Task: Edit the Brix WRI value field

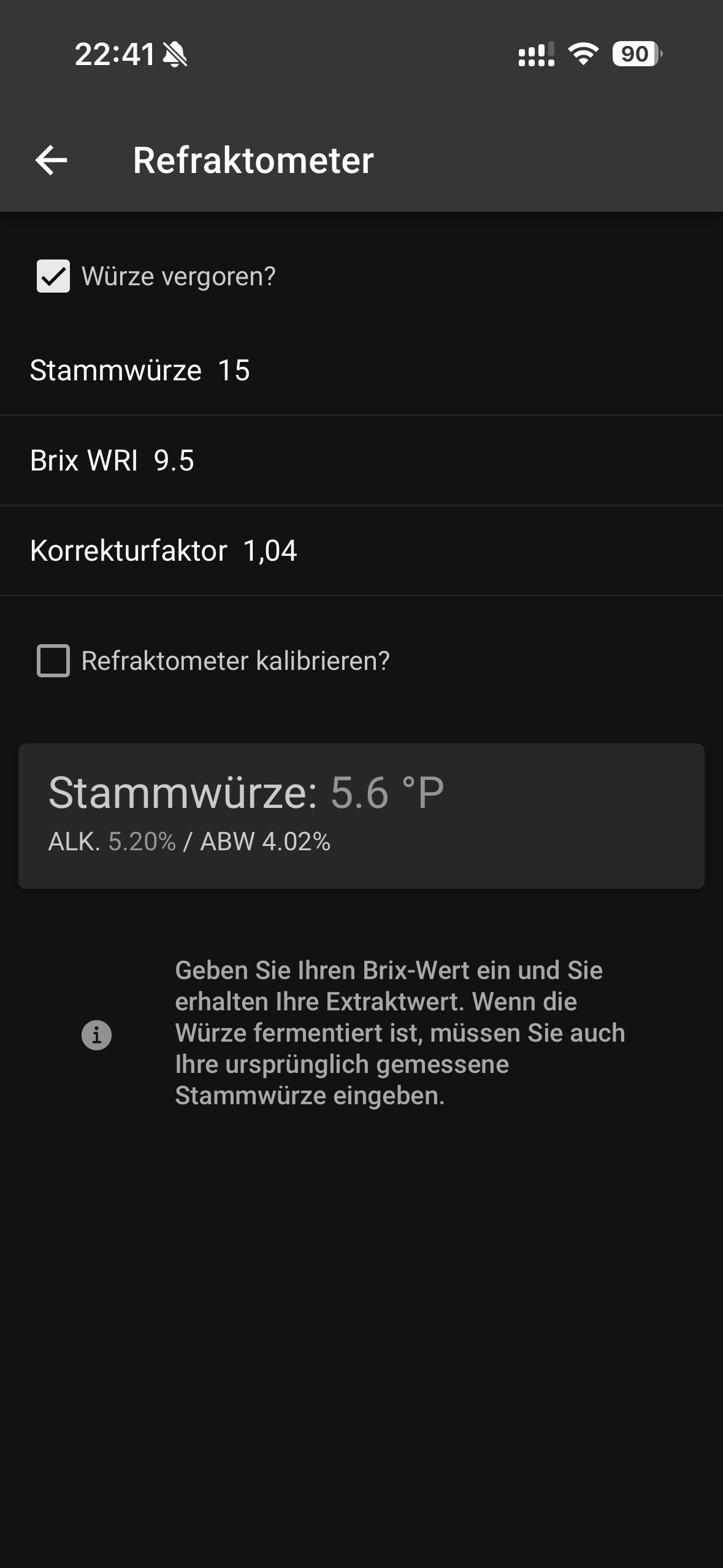Action: pos(174,461)
